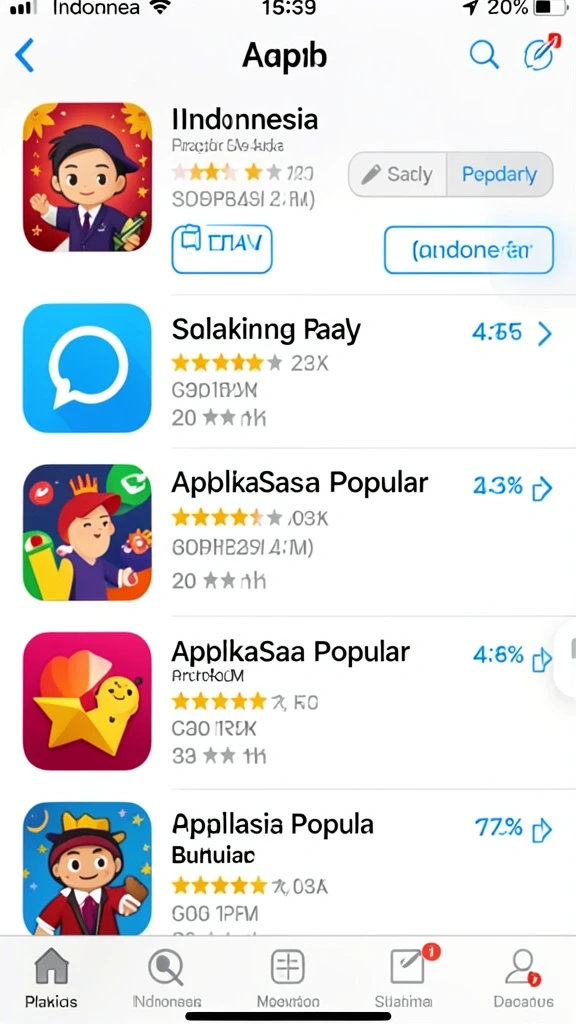Open the Sliahima tab with badge
Image resolution: width=576 pixels, height=1024 pixels.
[x=404, y=978]
